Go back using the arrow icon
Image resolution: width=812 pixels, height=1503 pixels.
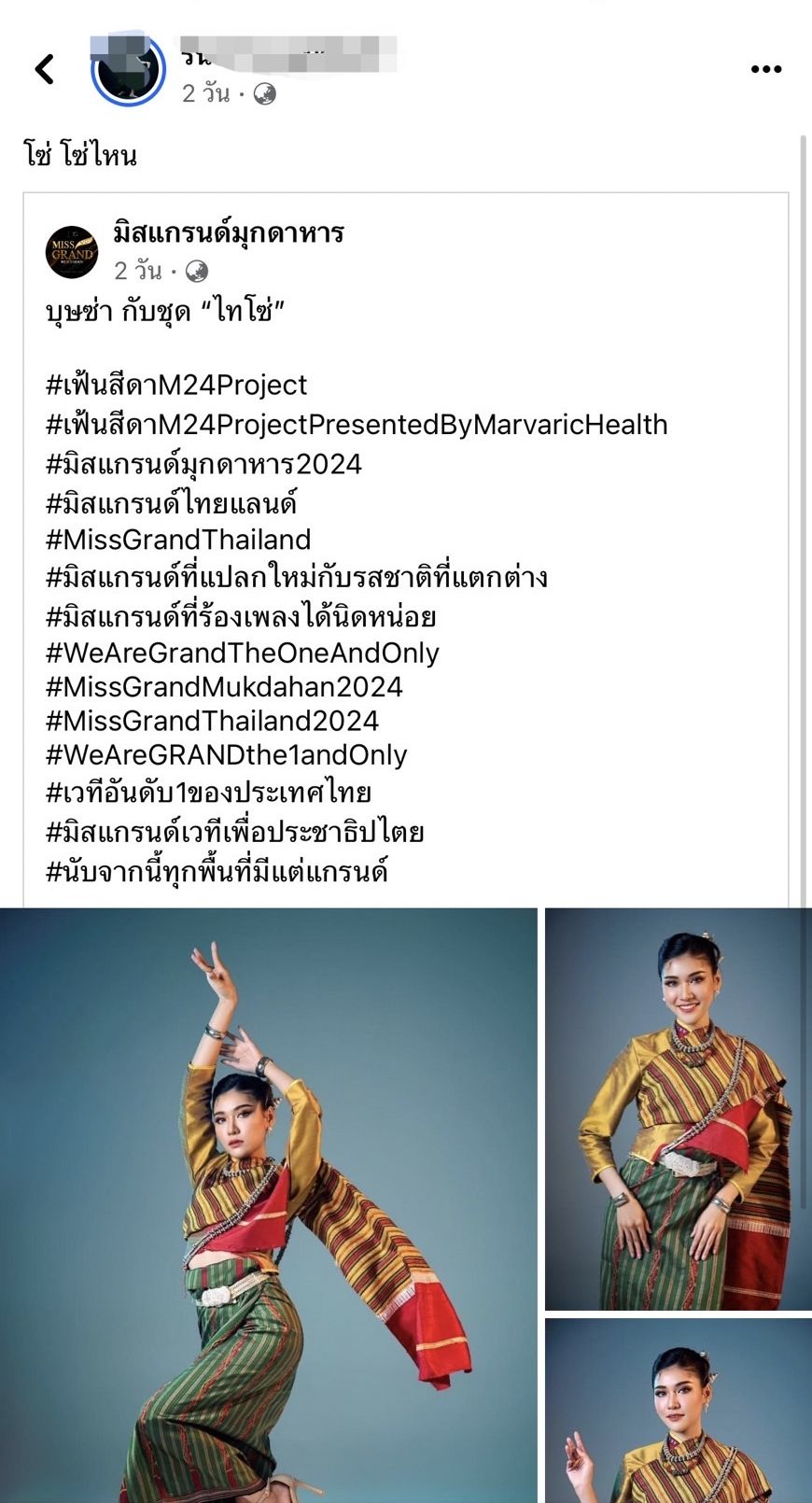[x=44, y=69]
